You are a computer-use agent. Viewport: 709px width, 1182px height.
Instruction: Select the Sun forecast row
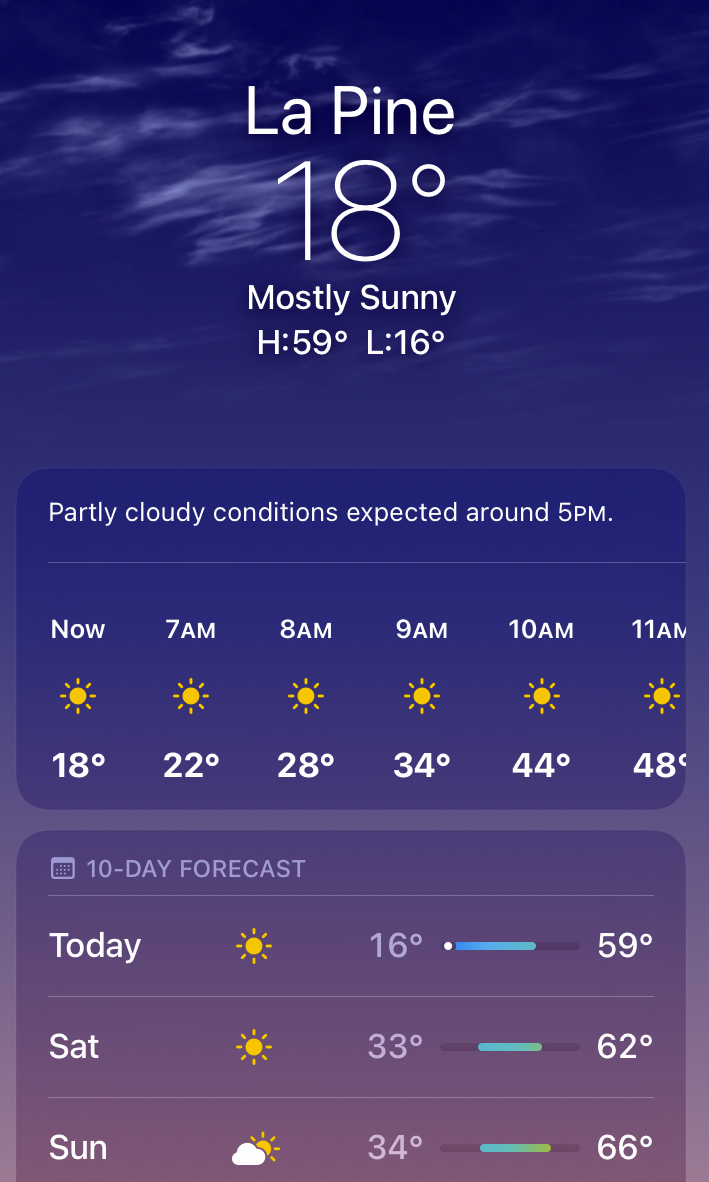point(350,1147)
